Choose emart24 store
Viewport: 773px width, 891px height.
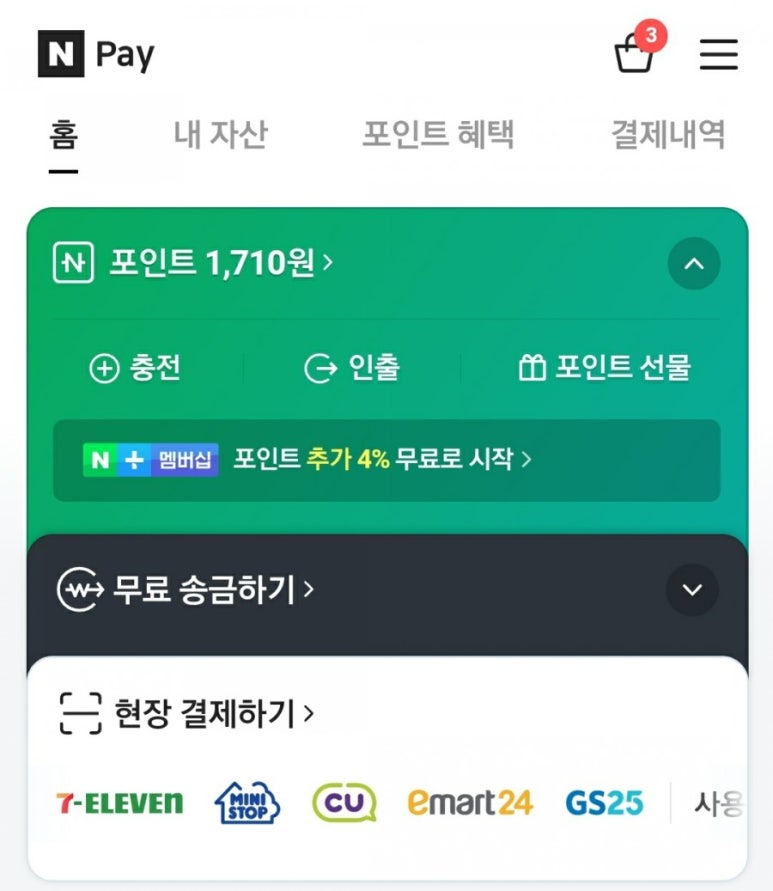click(x=470, y=802)
